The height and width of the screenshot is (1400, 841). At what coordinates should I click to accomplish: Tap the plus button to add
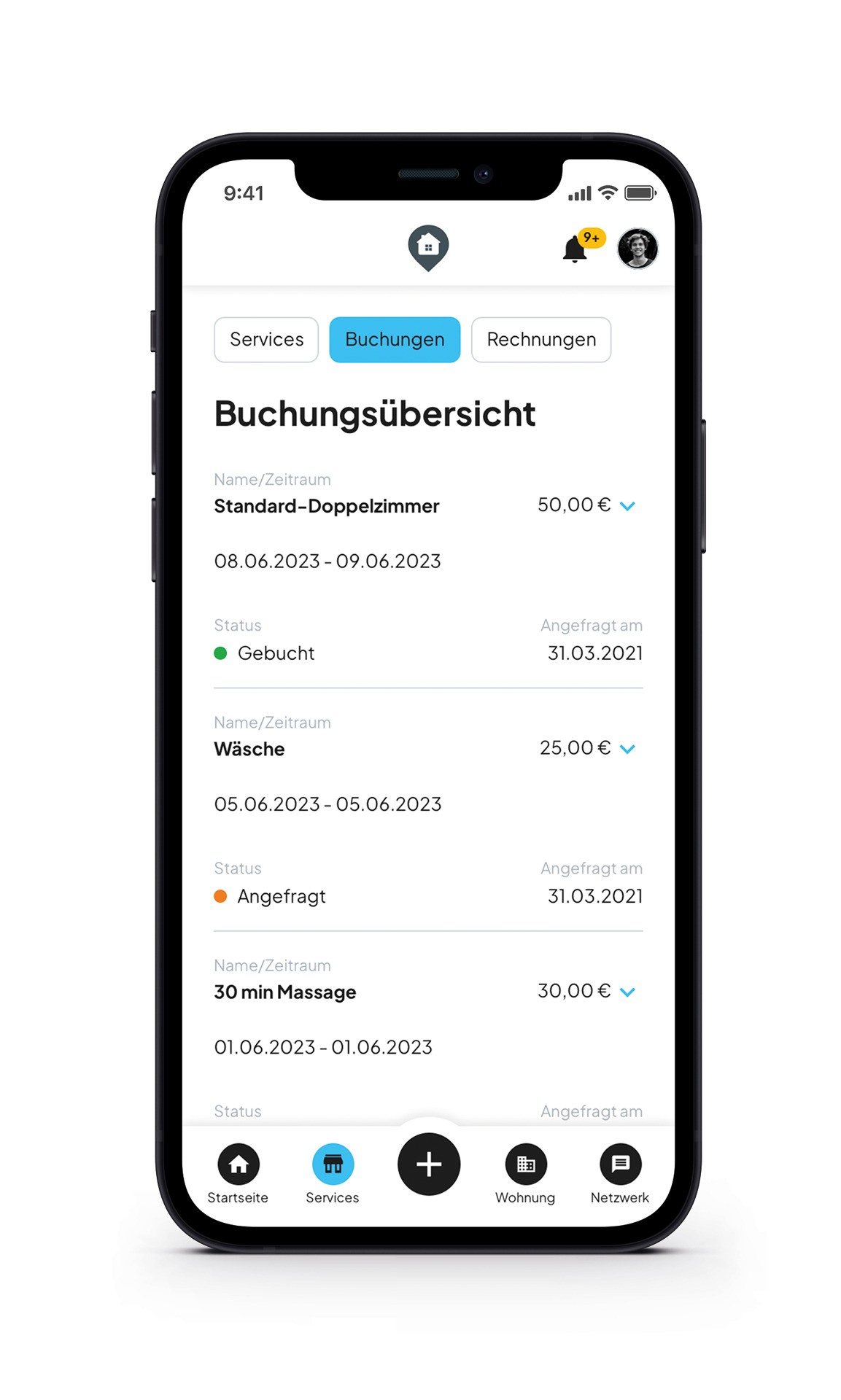[x=429, y=1164]
